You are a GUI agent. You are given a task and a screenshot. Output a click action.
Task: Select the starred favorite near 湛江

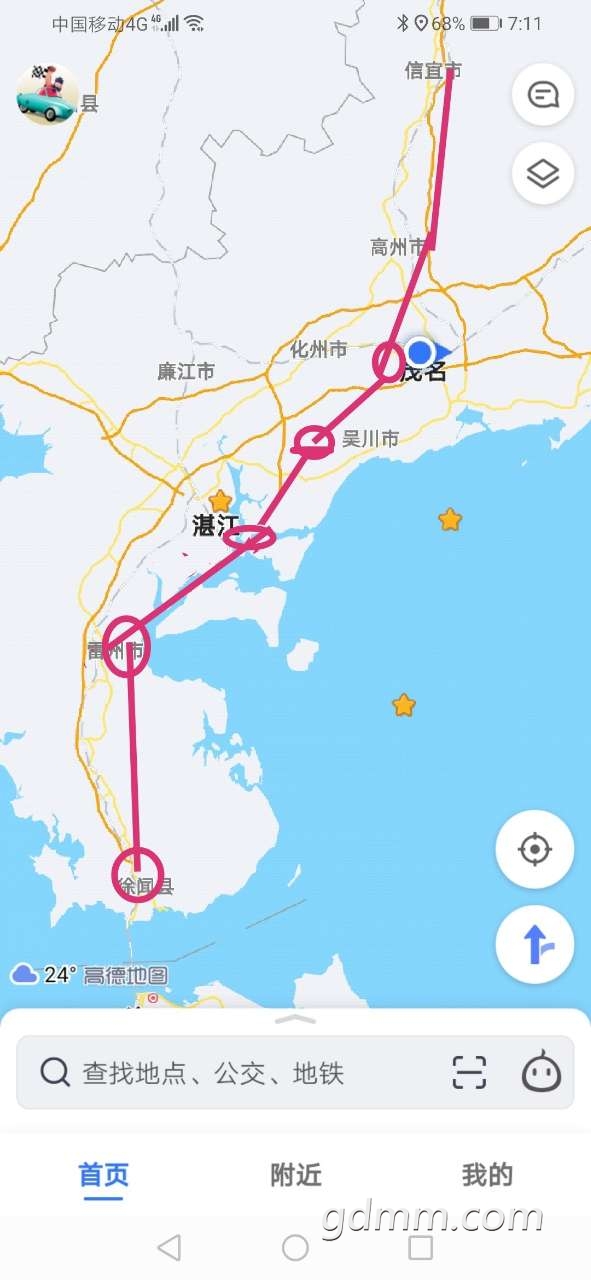pos(220,501)
